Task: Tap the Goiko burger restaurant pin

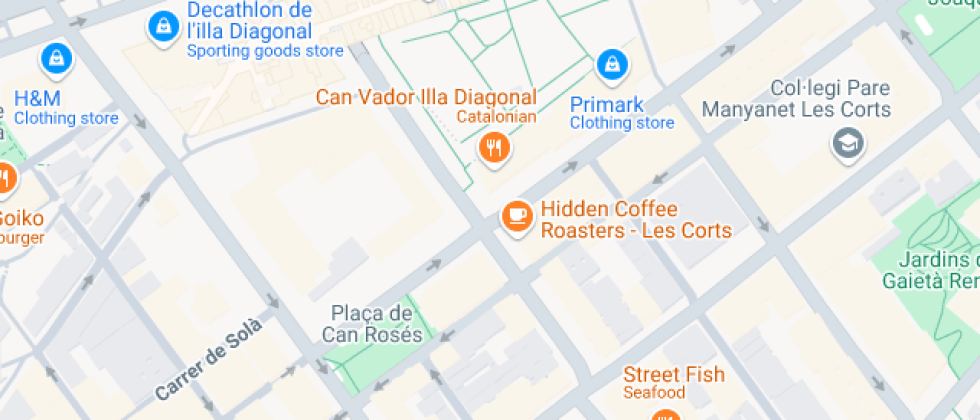Action: [x=4, y=180]
